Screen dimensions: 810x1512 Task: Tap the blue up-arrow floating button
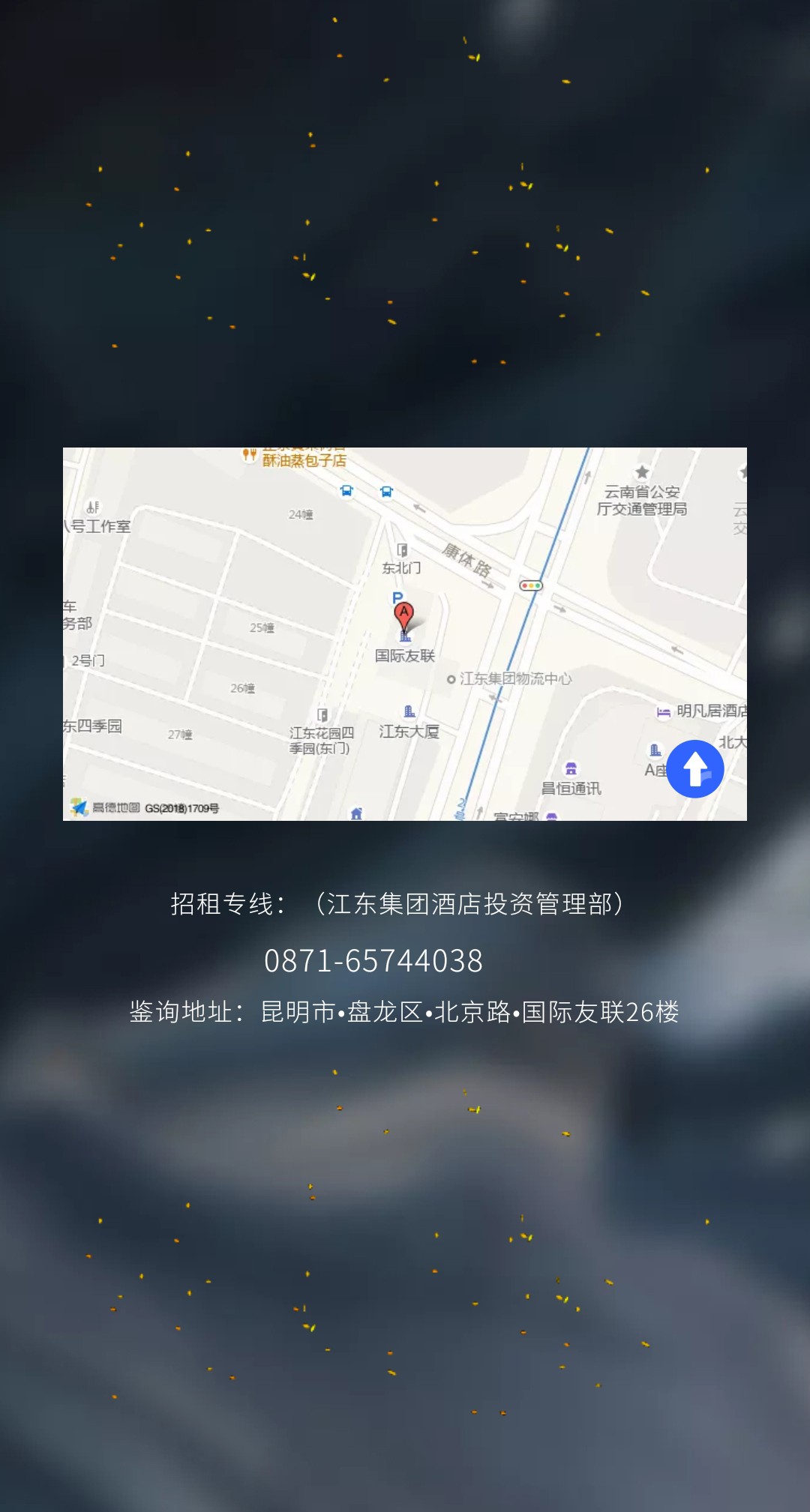point(695,768)
